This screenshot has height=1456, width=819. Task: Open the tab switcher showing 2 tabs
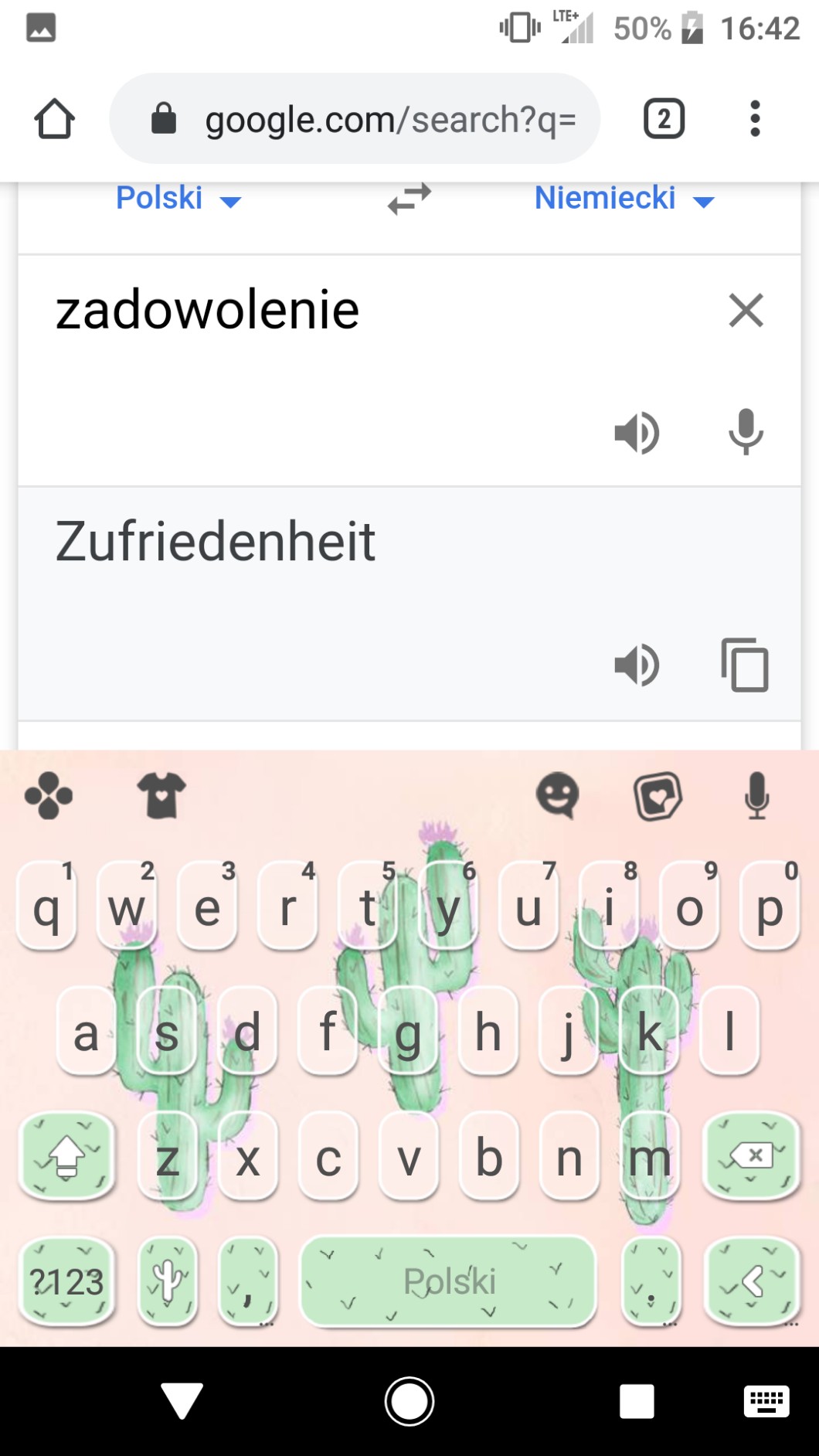point(664,119)
